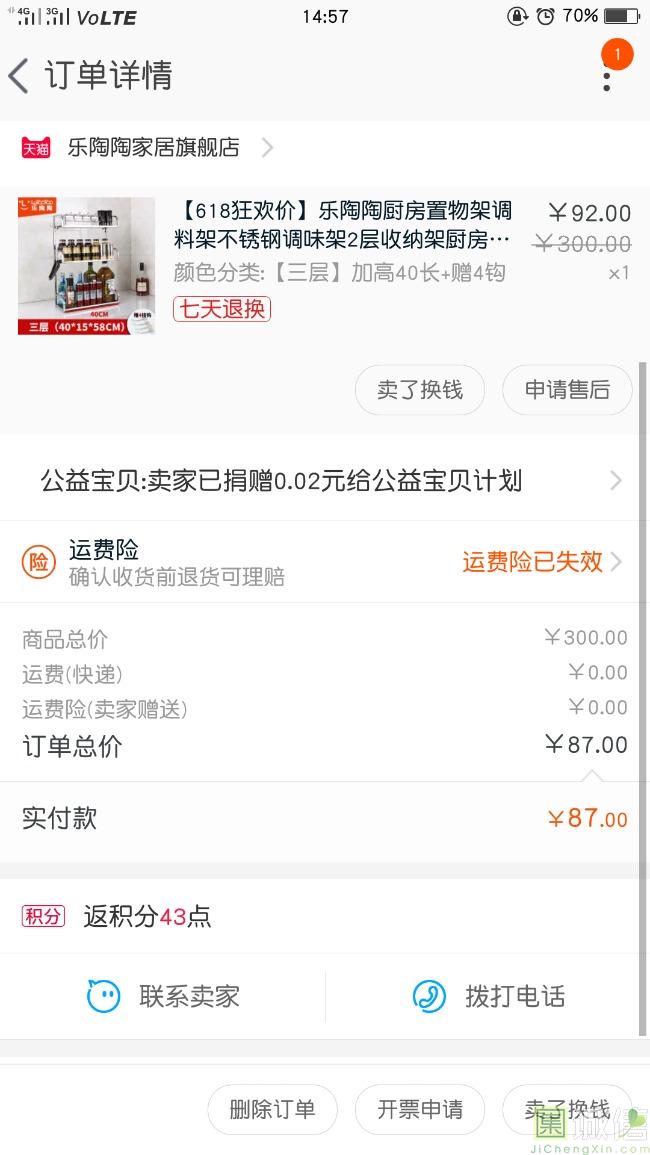This screenshot has height=1155, width=650.
Task: Contact the seller via 联系卖家
Action: click(x=164, y=996)
